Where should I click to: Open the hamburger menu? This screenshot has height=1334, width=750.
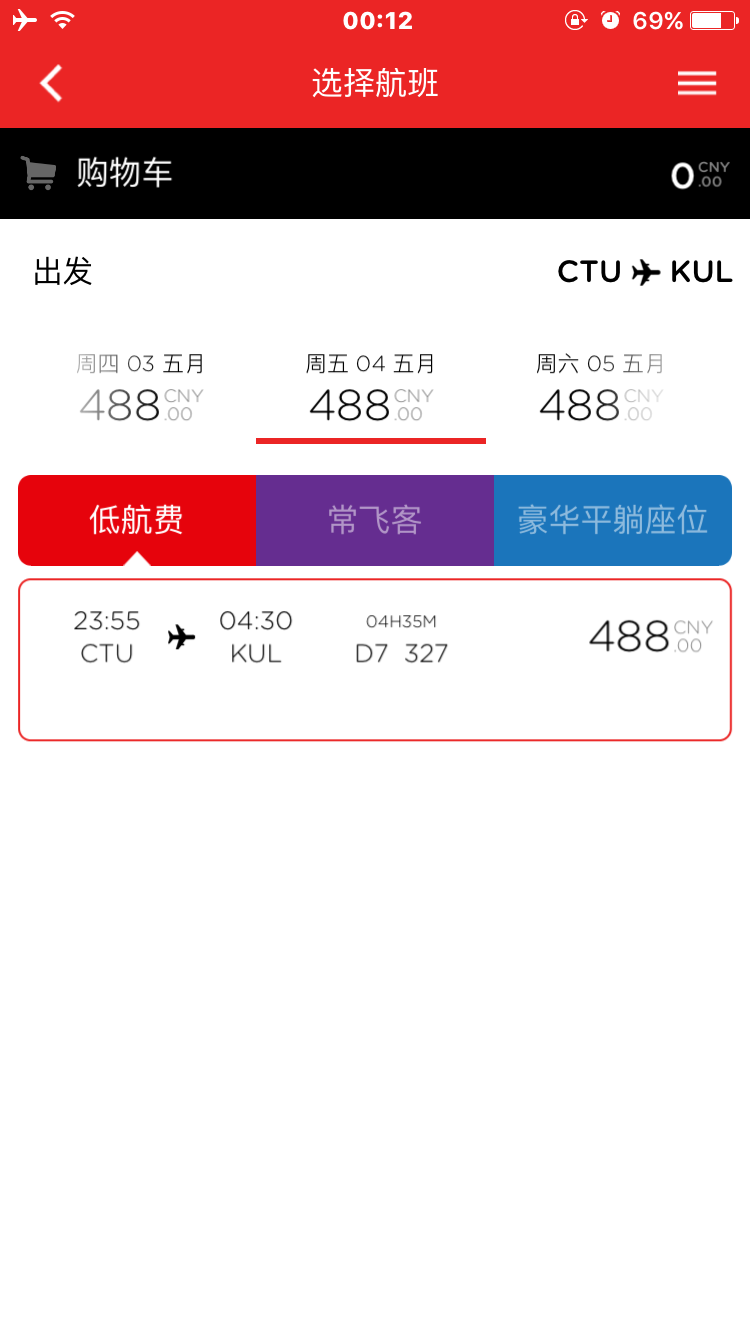[697, 83]
